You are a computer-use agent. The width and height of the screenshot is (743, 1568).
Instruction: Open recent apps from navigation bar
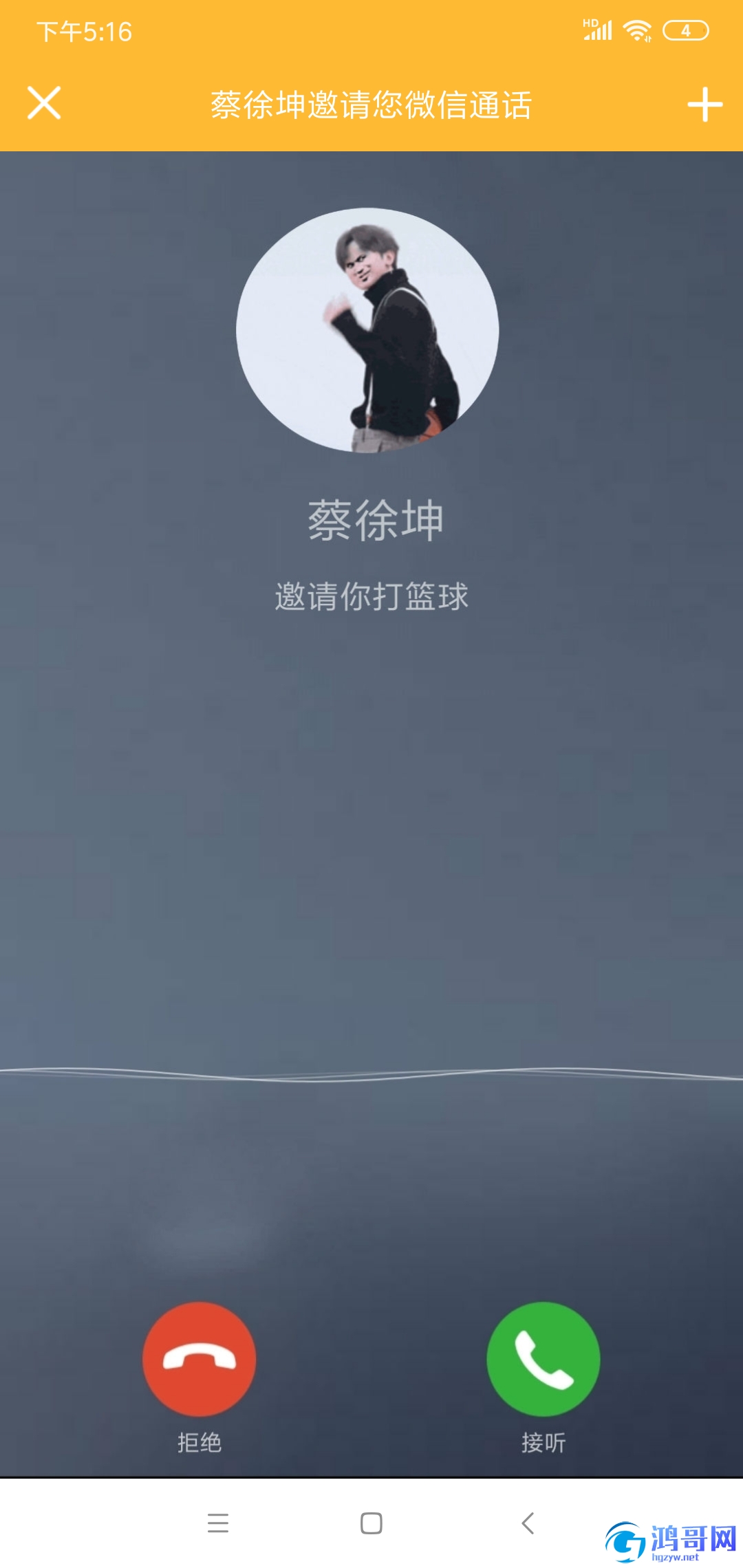tap(218, 1523)
